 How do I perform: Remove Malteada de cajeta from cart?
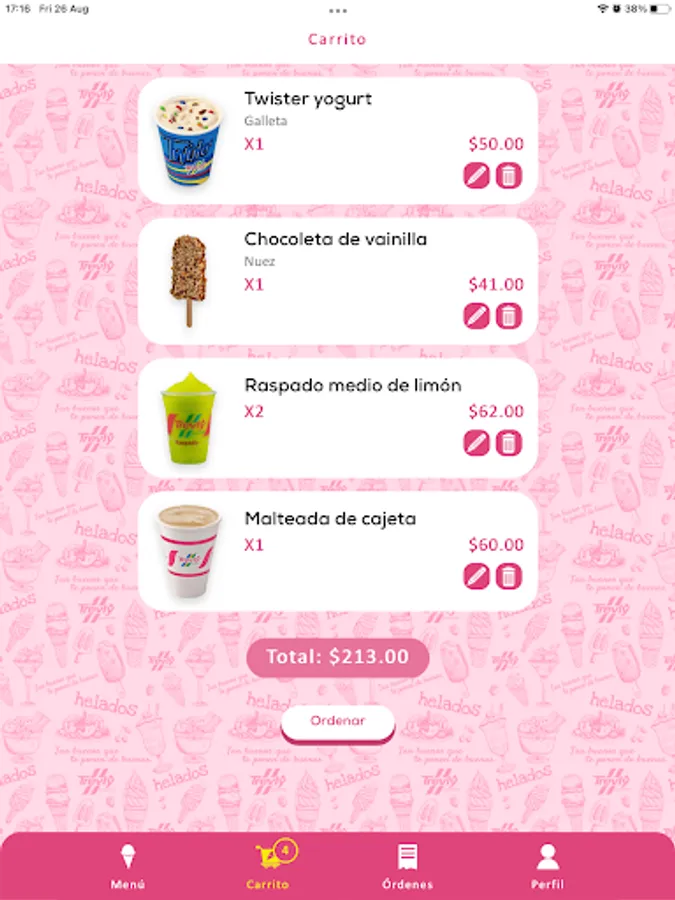(509, 576)
